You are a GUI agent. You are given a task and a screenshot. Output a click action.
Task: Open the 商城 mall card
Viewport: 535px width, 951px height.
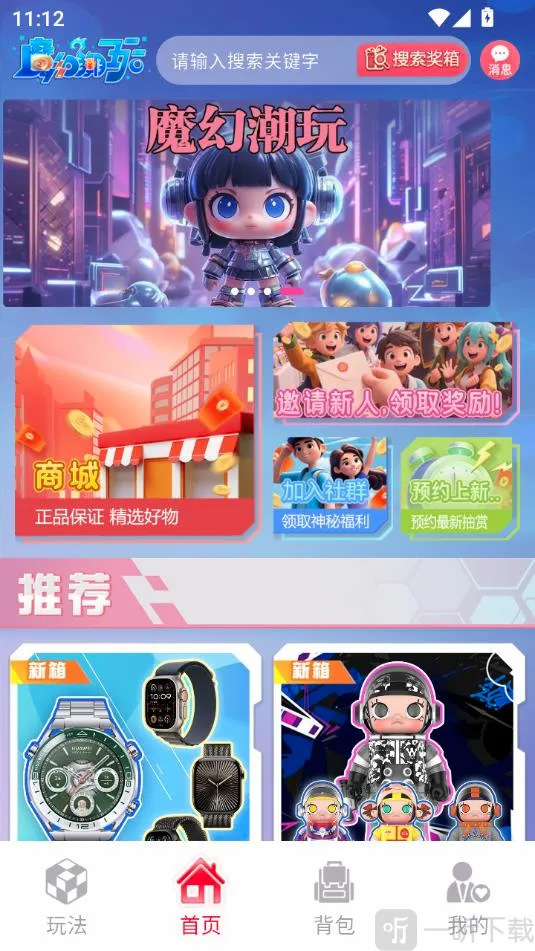(135, 431)
